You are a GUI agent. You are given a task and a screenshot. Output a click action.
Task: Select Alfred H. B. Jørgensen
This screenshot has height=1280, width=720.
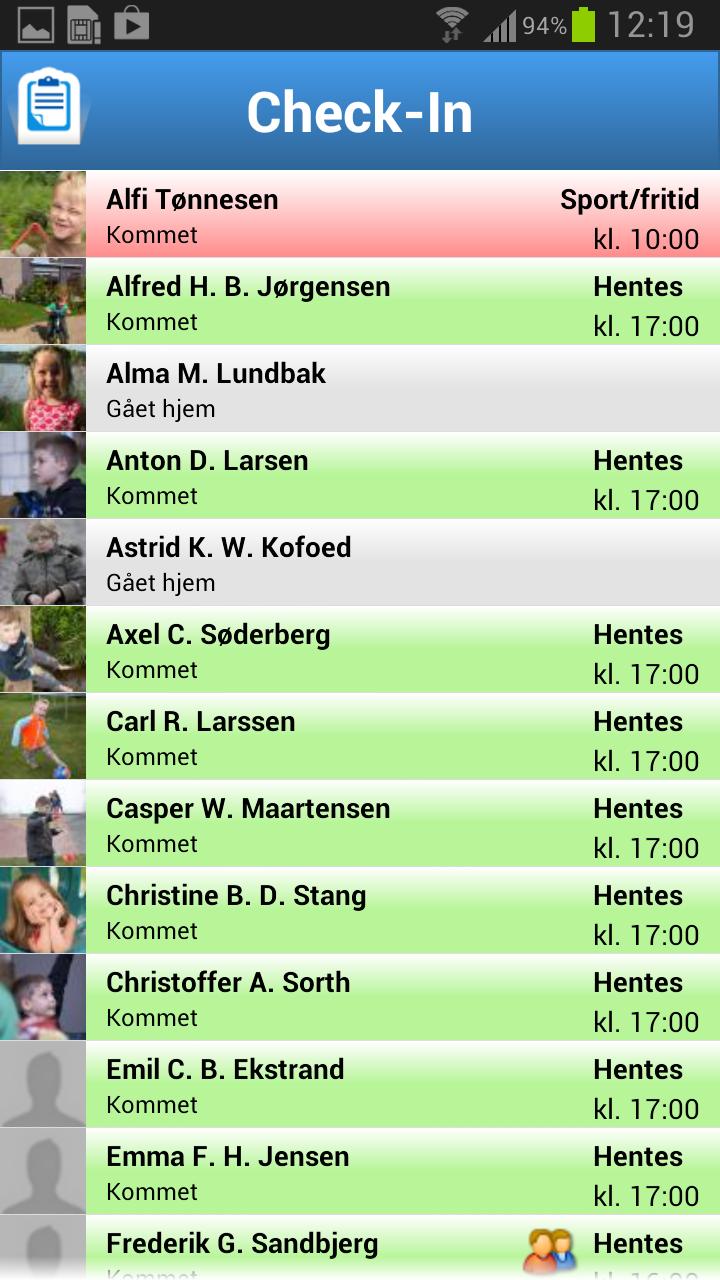pos(360,301)
